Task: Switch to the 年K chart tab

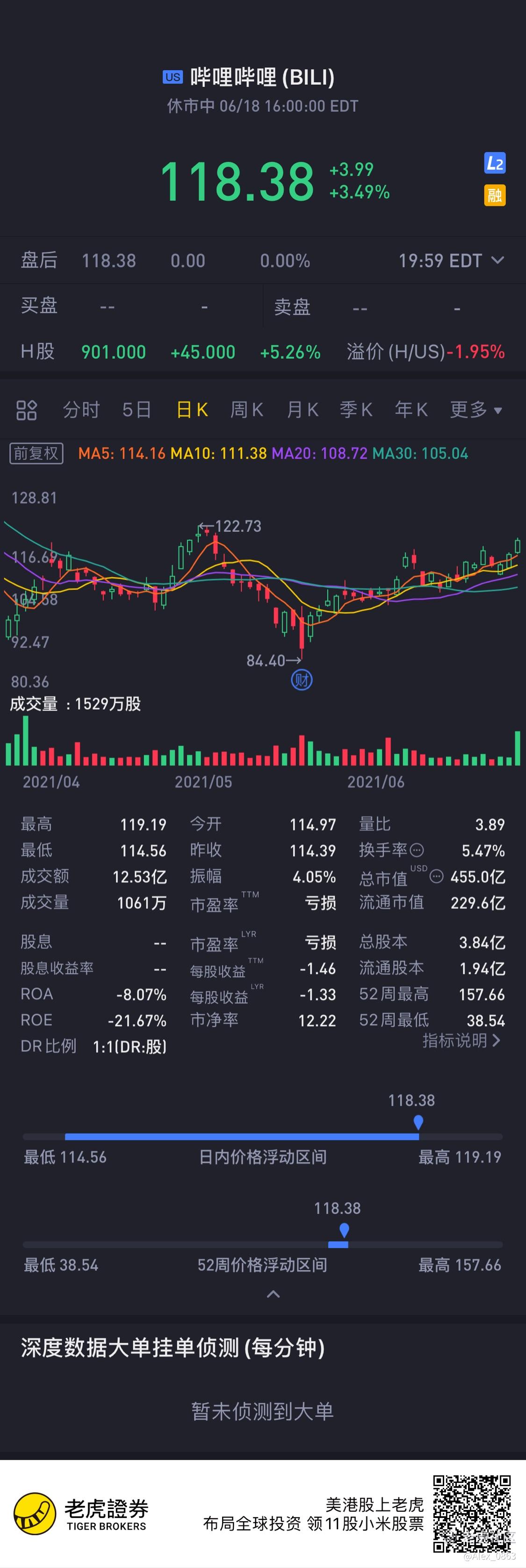Action: click(411, 410)
